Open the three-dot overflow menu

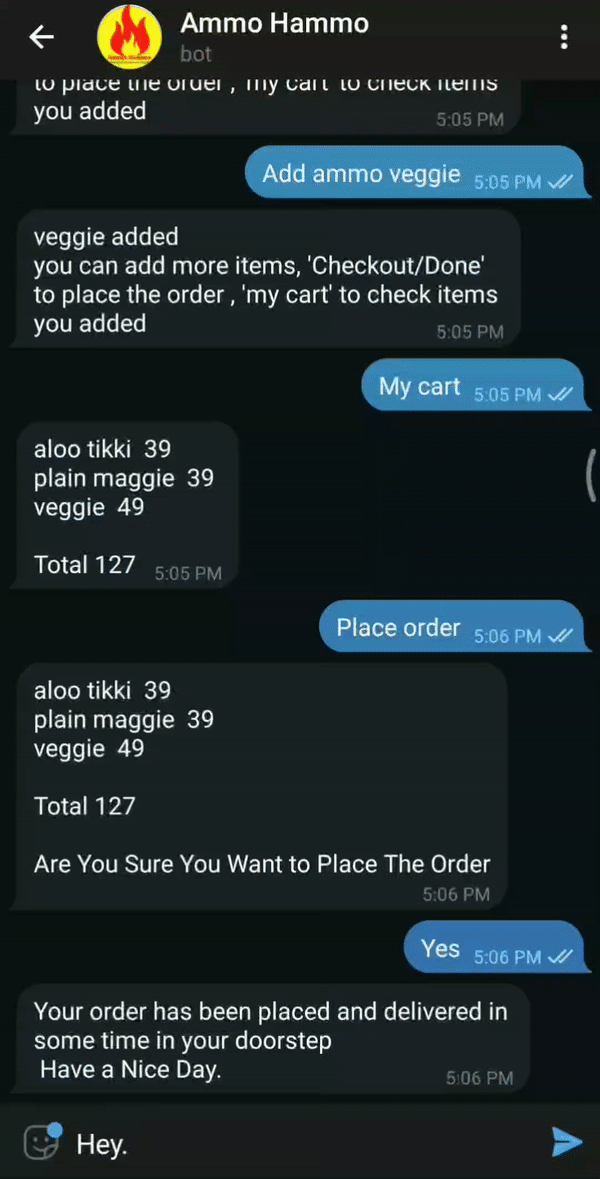point(564,37)
